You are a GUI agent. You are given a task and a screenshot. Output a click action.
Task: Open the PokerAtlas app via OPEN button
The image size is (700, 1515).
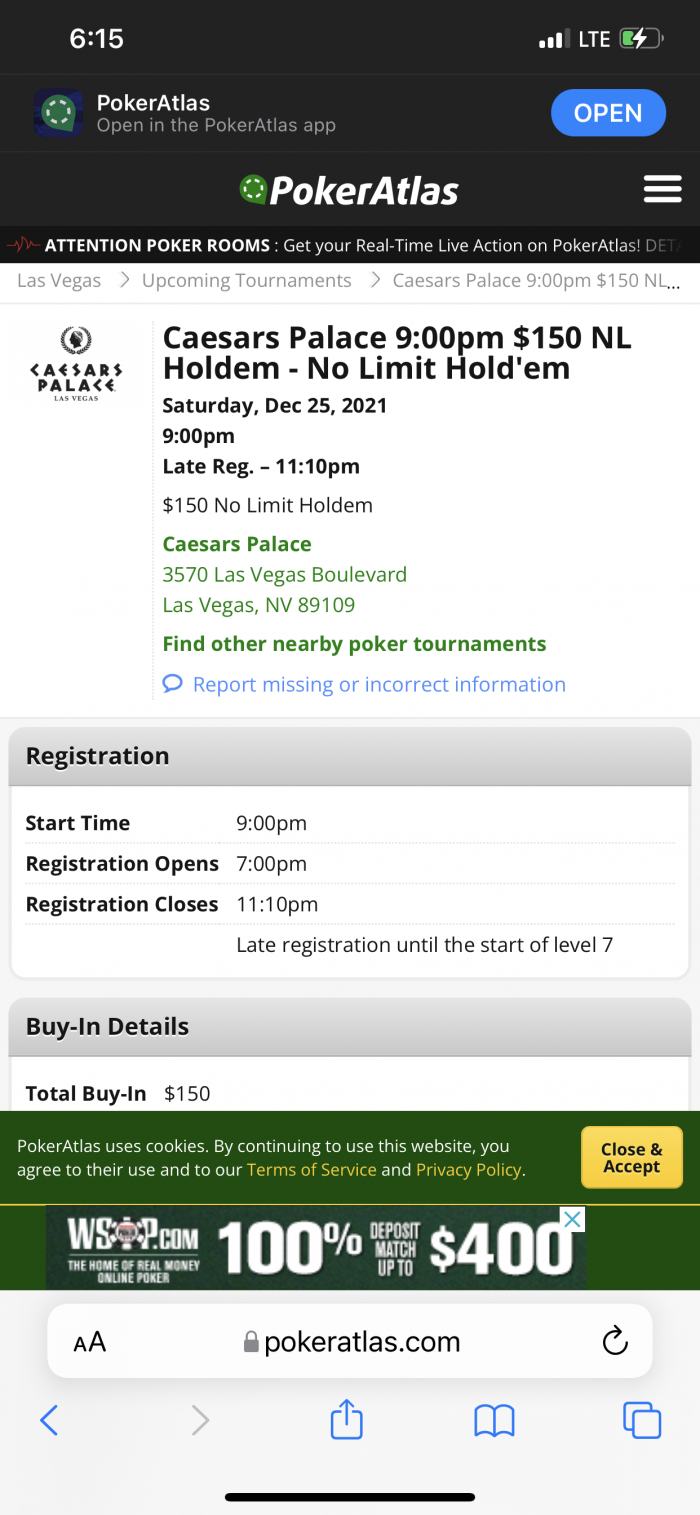(608, 113)
